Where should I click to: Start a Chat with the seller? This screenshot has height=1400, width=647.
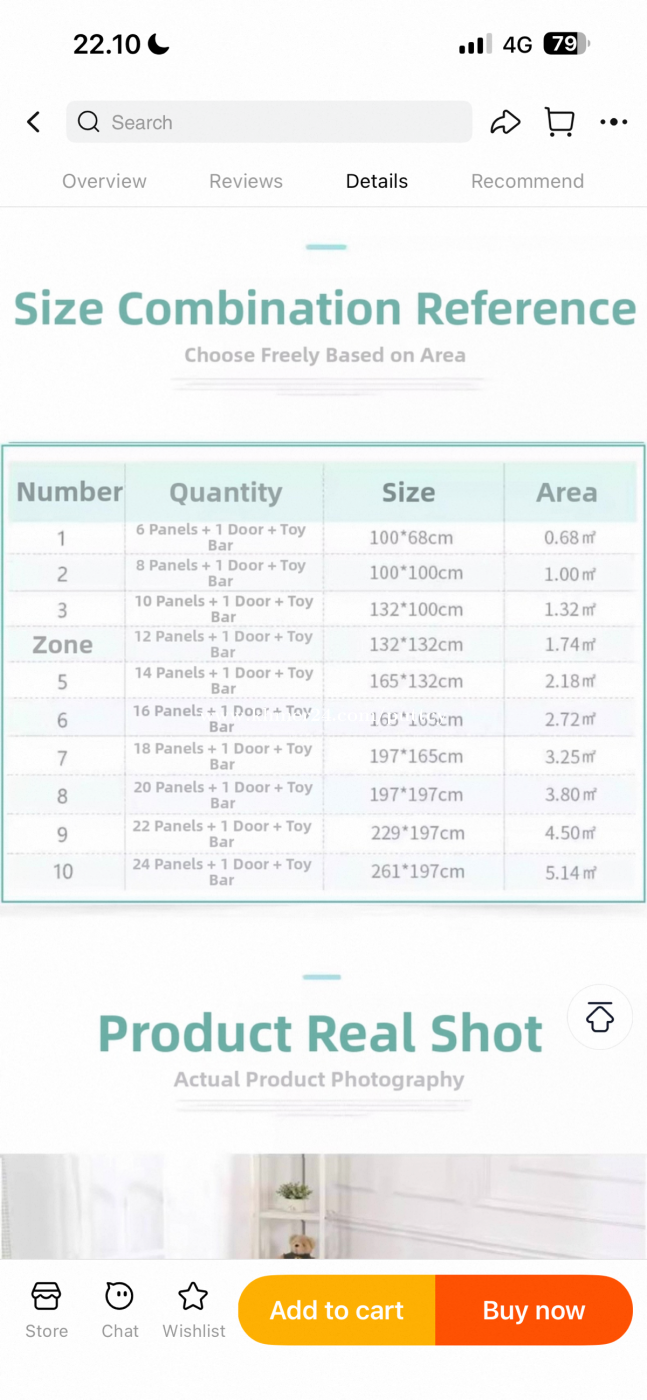[x=119, y=1309]
